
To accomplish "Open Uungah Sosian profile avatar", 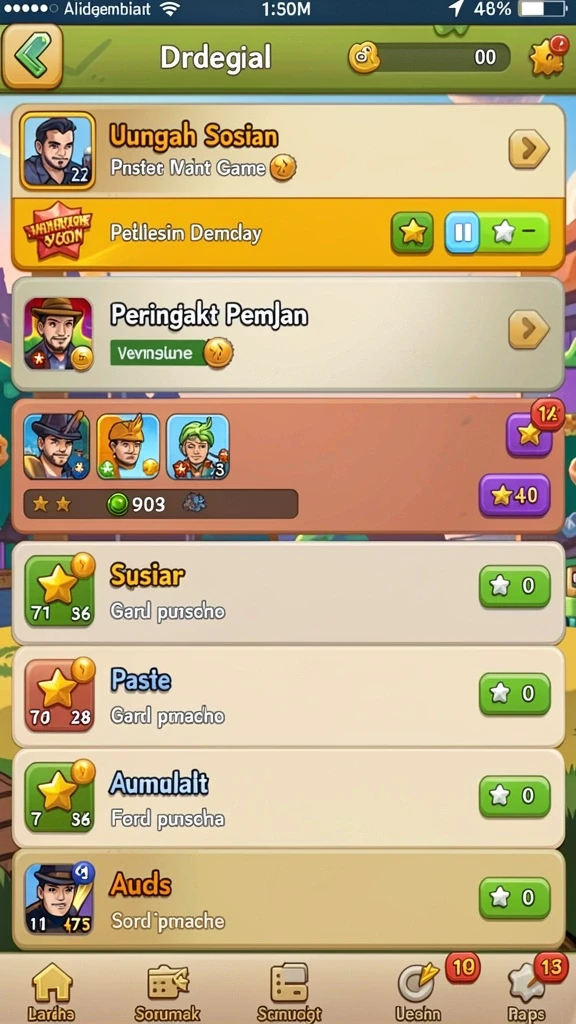I will (x=57, y=152).
